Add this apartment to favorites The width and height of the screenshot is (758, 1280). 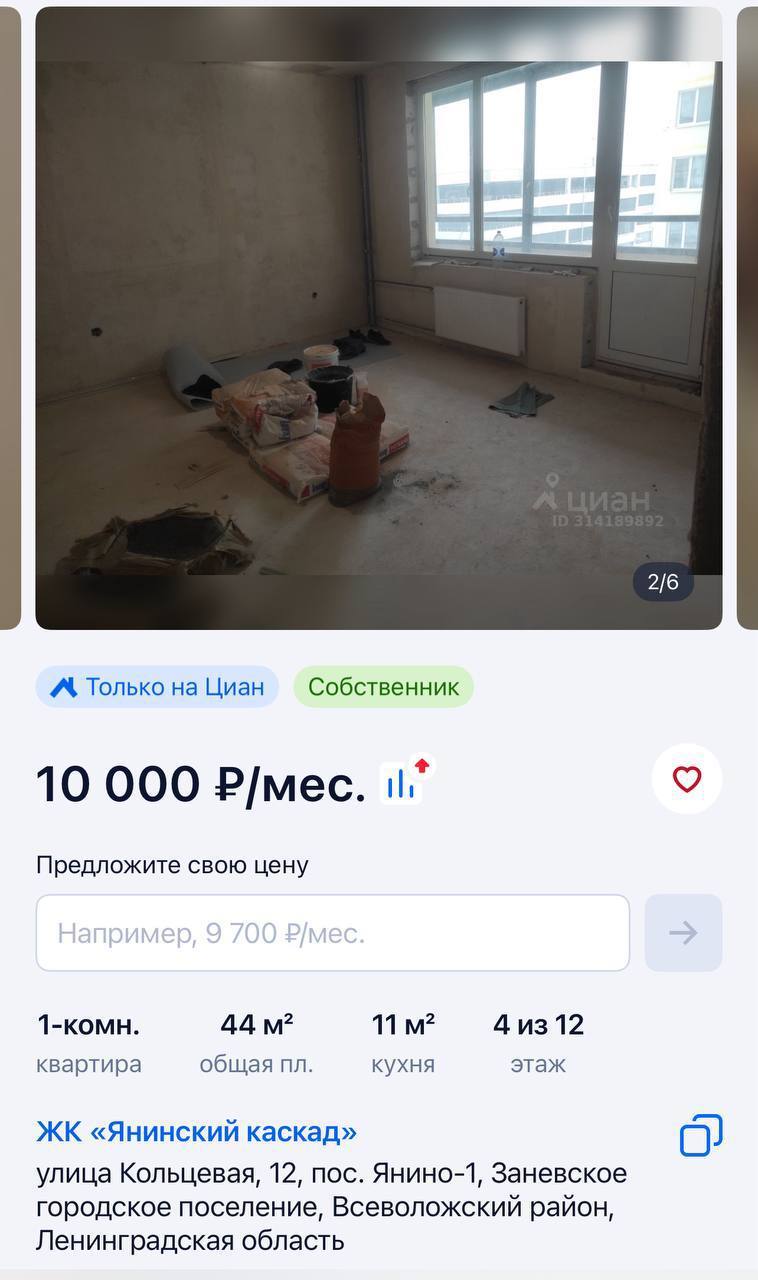pos(686,779)
